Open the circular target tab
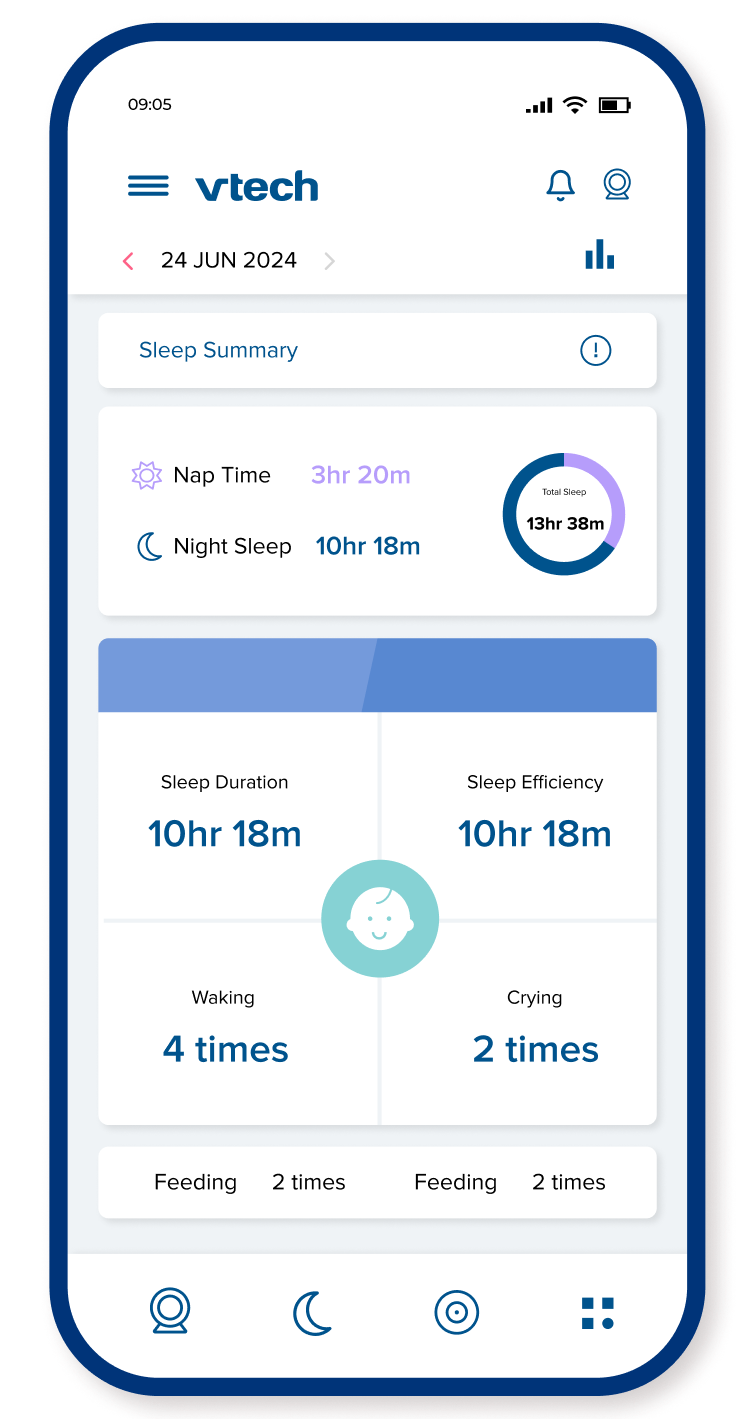The width and height of the screenshot is (751, 1419). click(x=457, y=1312)
